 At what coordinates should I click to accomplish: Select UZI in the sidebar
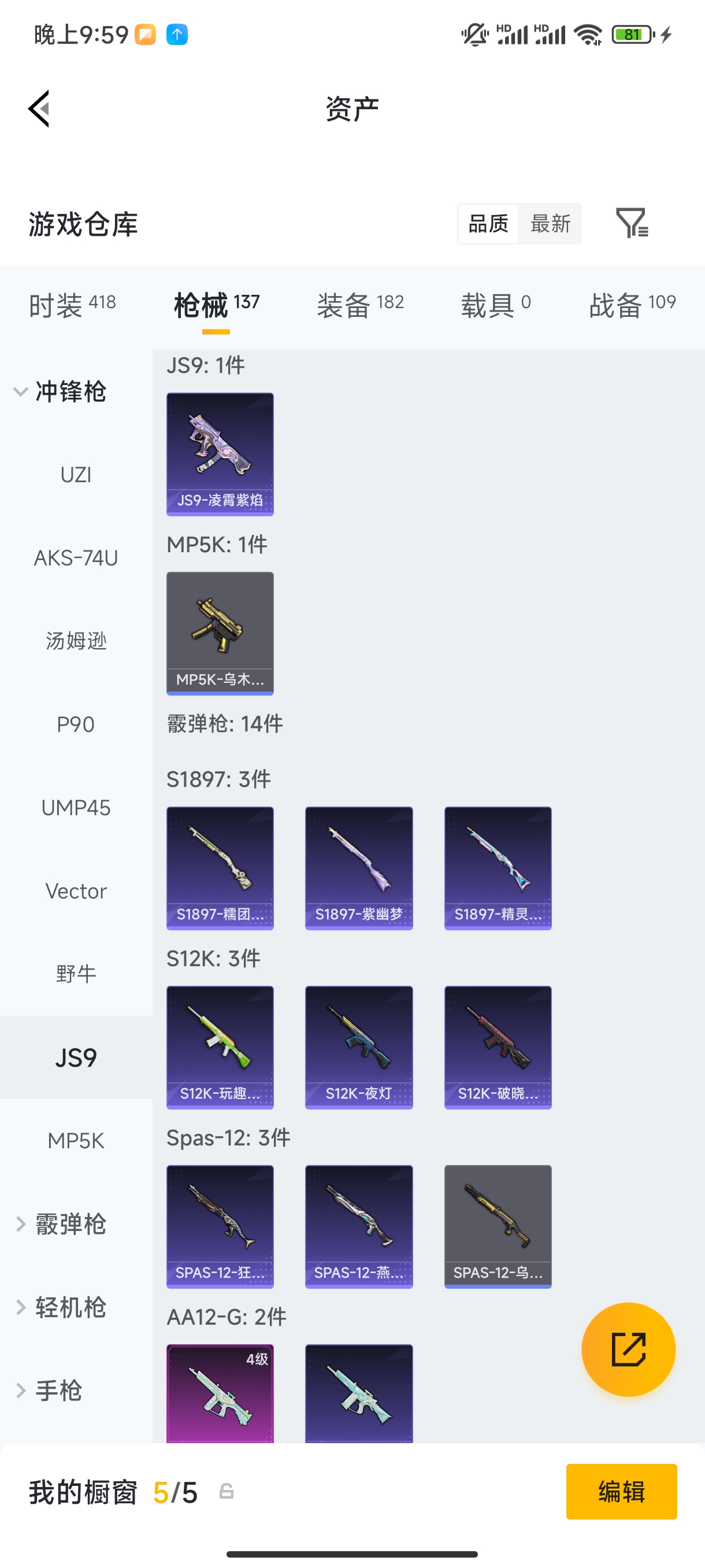click(x=76, y=475)
